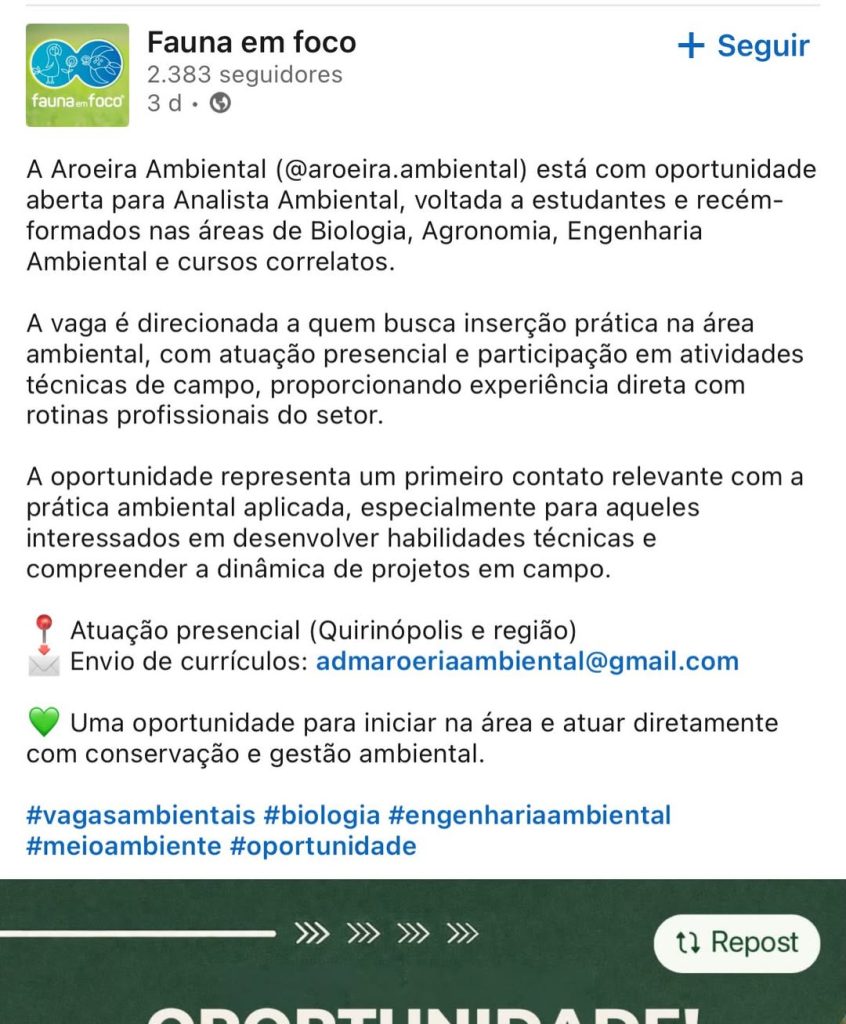The image size is (846, 1024).
Task: Repost this job opportunity post
Action: (737, 943)
